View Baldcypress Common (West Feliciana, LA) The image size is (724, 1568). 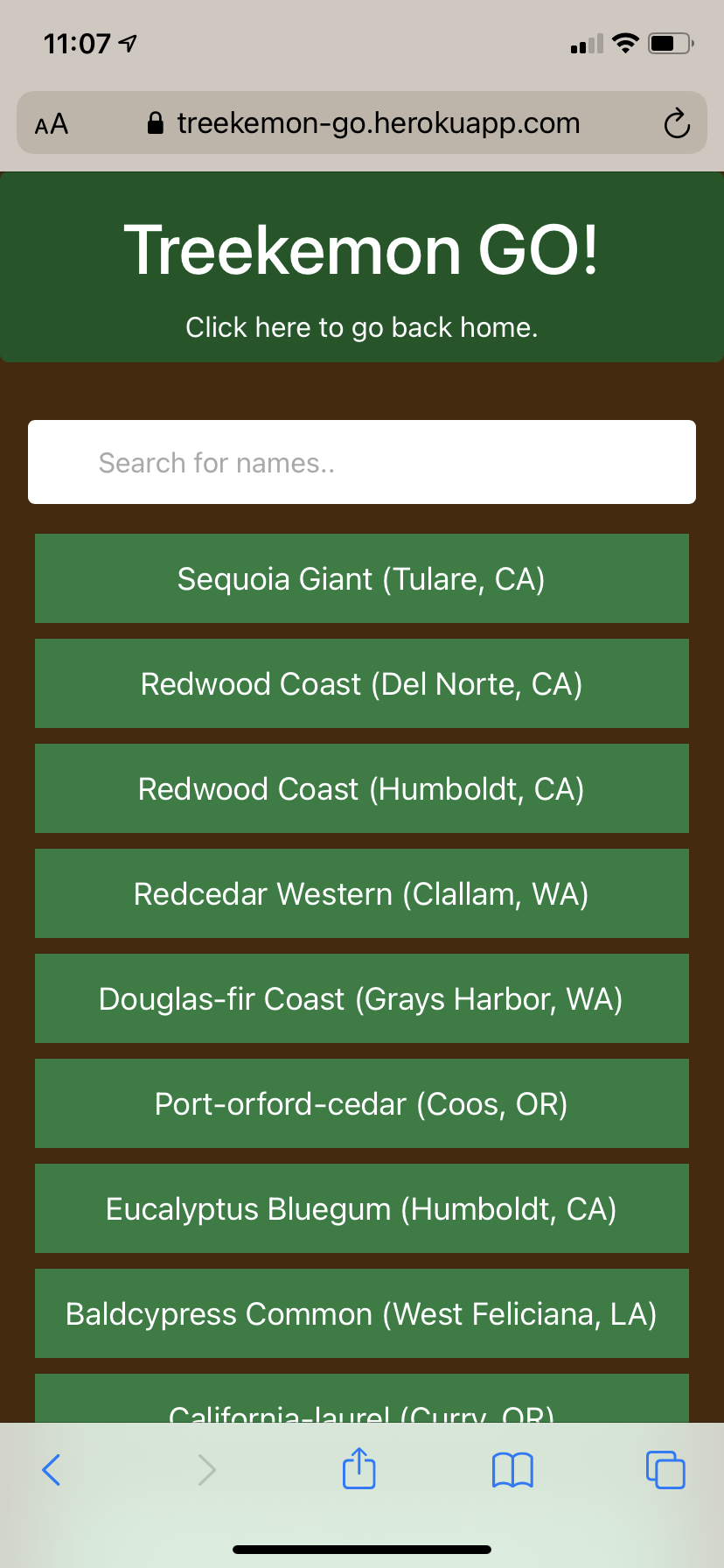point(362,1313)
